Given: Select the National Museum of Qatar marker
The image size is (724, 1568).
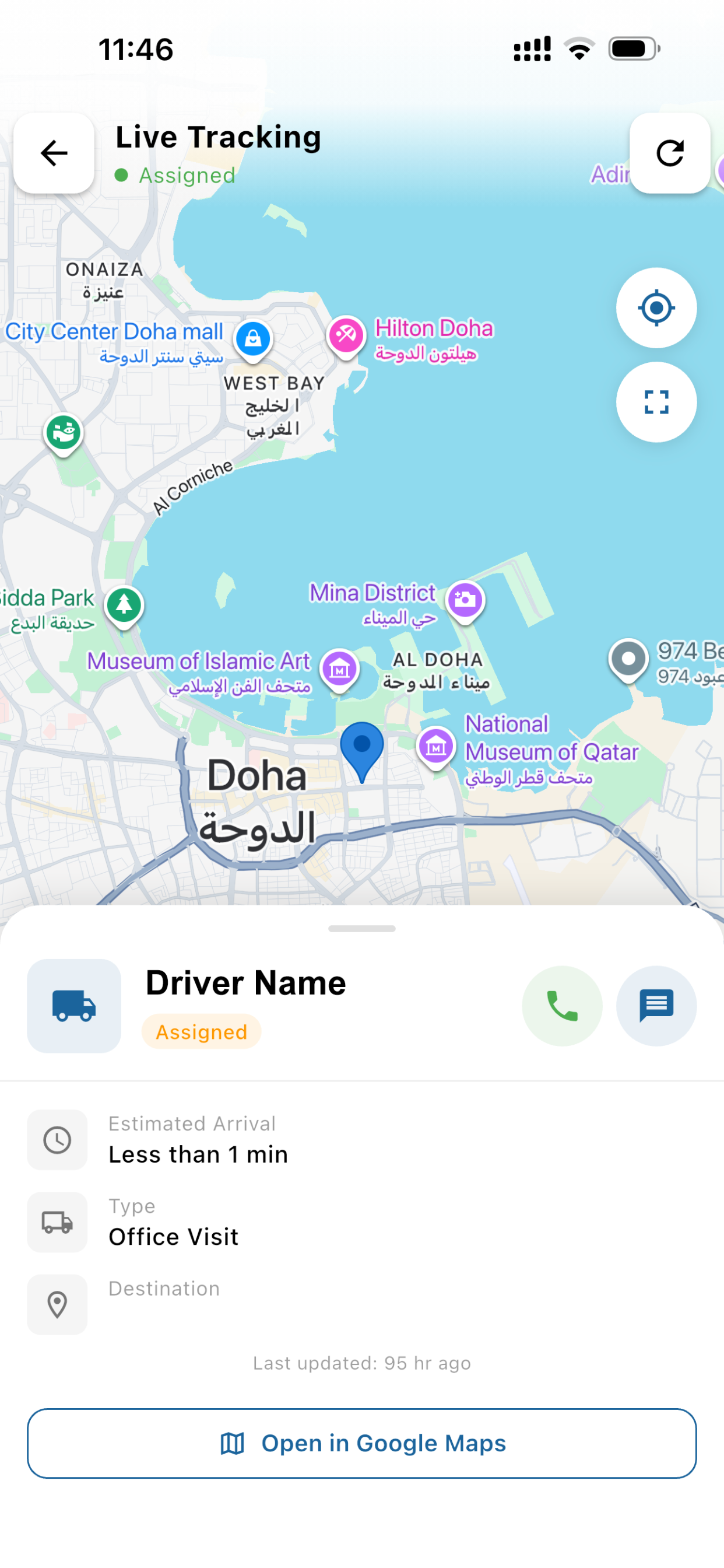Looking at the screenshot, I should tap(435, 746).
